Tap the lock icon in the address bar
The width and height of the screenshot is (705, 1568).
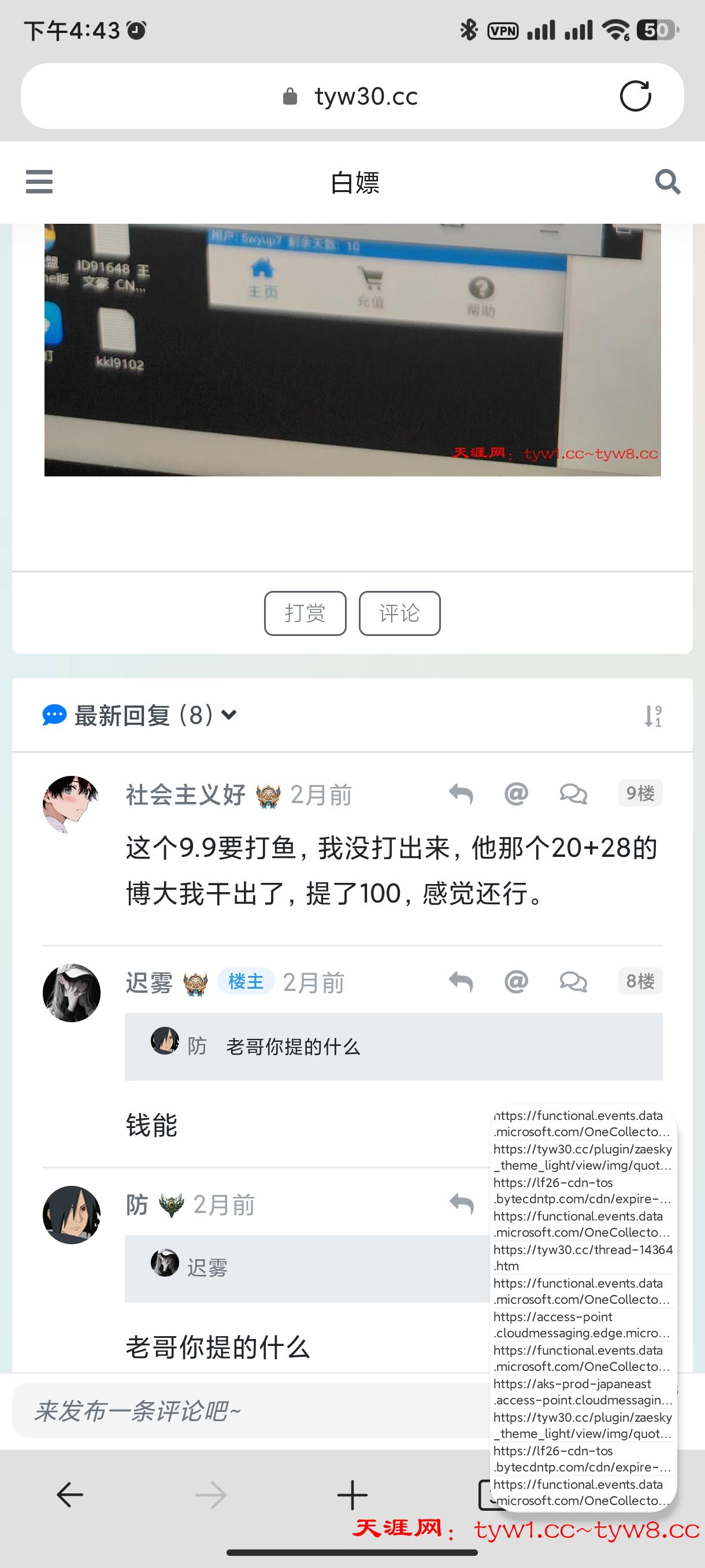[x=290, y=96]
